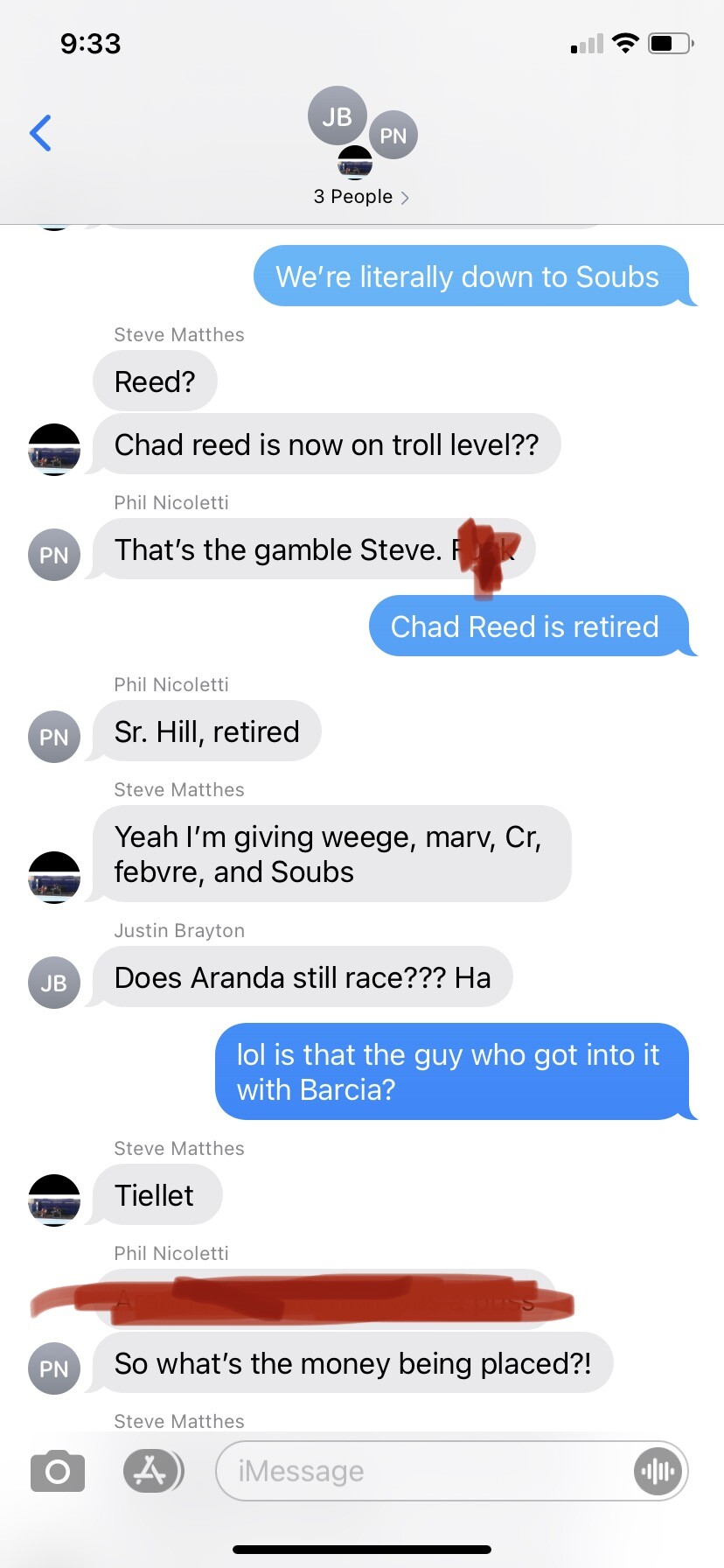This screenshot has width=724, height=1568.
Task: Go back to the conversations list
Action: click(x=41, y=133)
